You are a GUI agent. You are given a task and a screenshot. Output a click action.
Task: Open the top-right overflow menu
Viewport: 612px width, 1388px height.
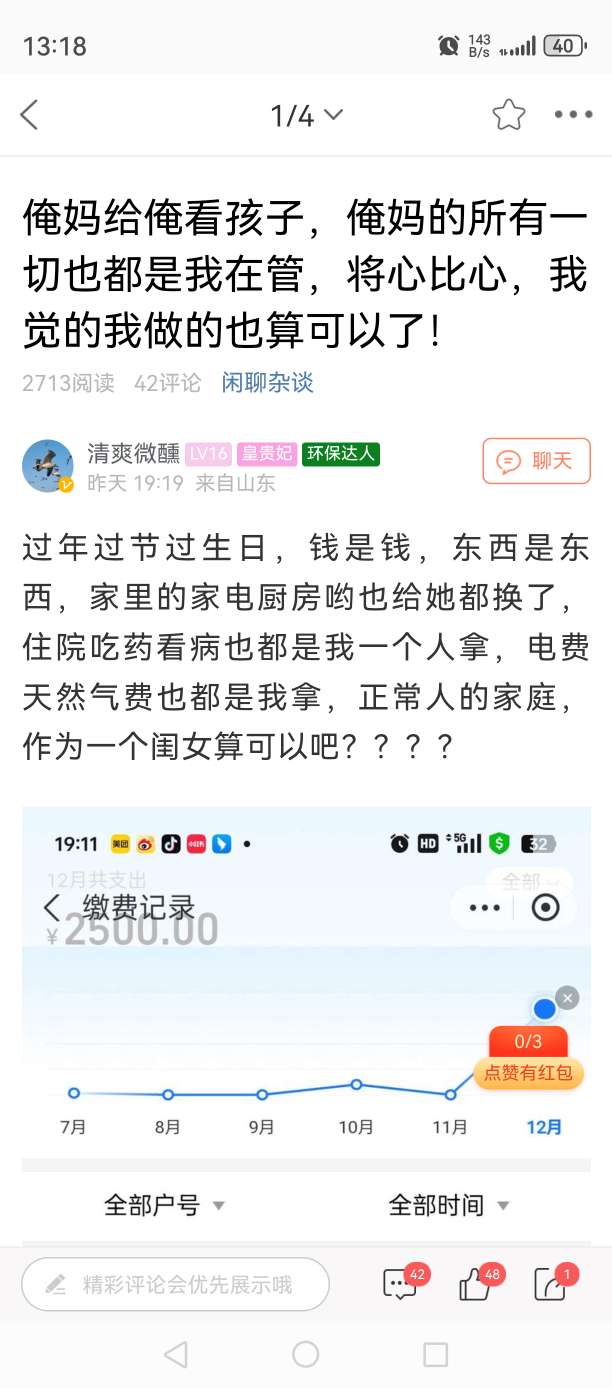click(573, 115)
